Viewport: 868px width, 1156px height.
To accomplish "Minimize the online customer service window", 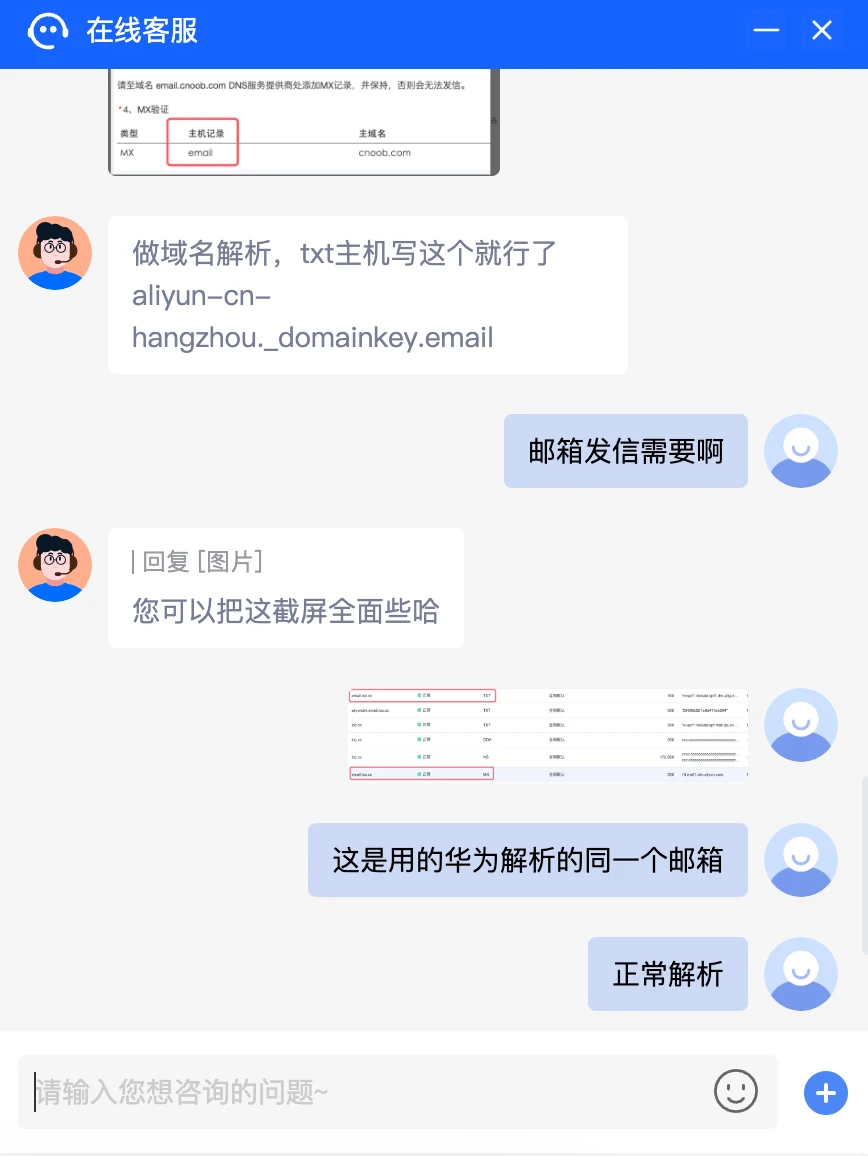I will tap(766, 31).
